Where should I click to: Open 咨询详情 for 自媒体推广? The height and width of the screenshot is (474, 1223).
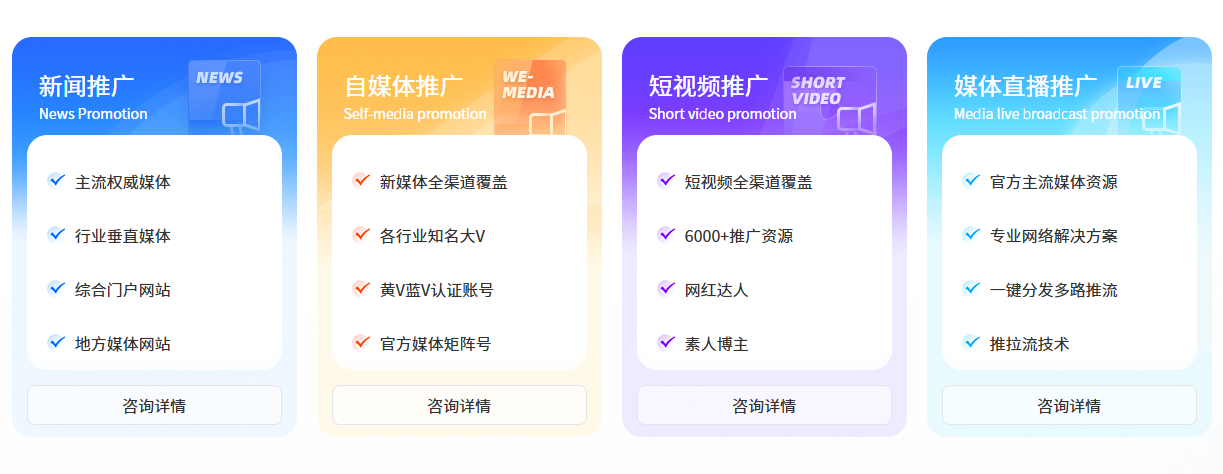coord(459,405)
